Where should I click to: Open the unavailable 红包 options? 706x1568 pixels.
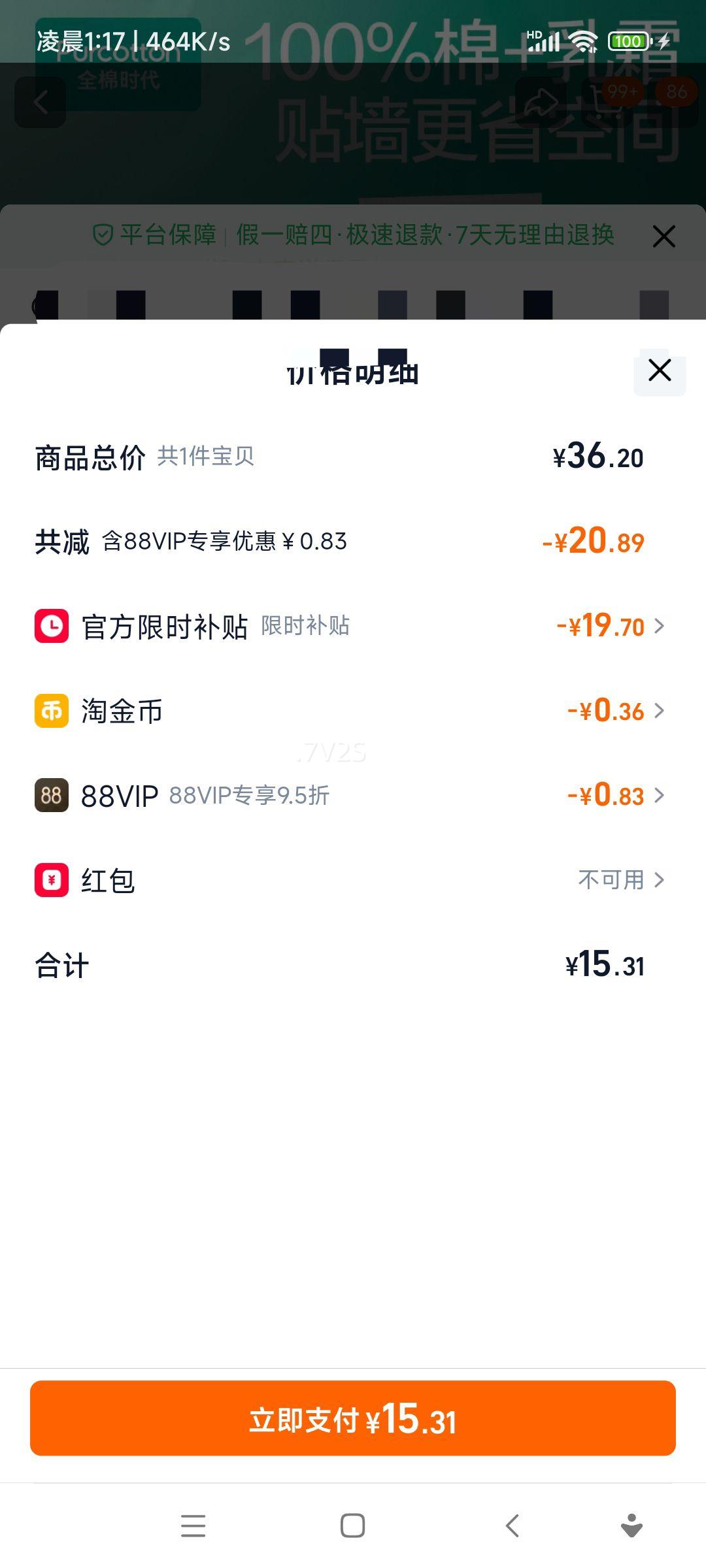point(660,880)
